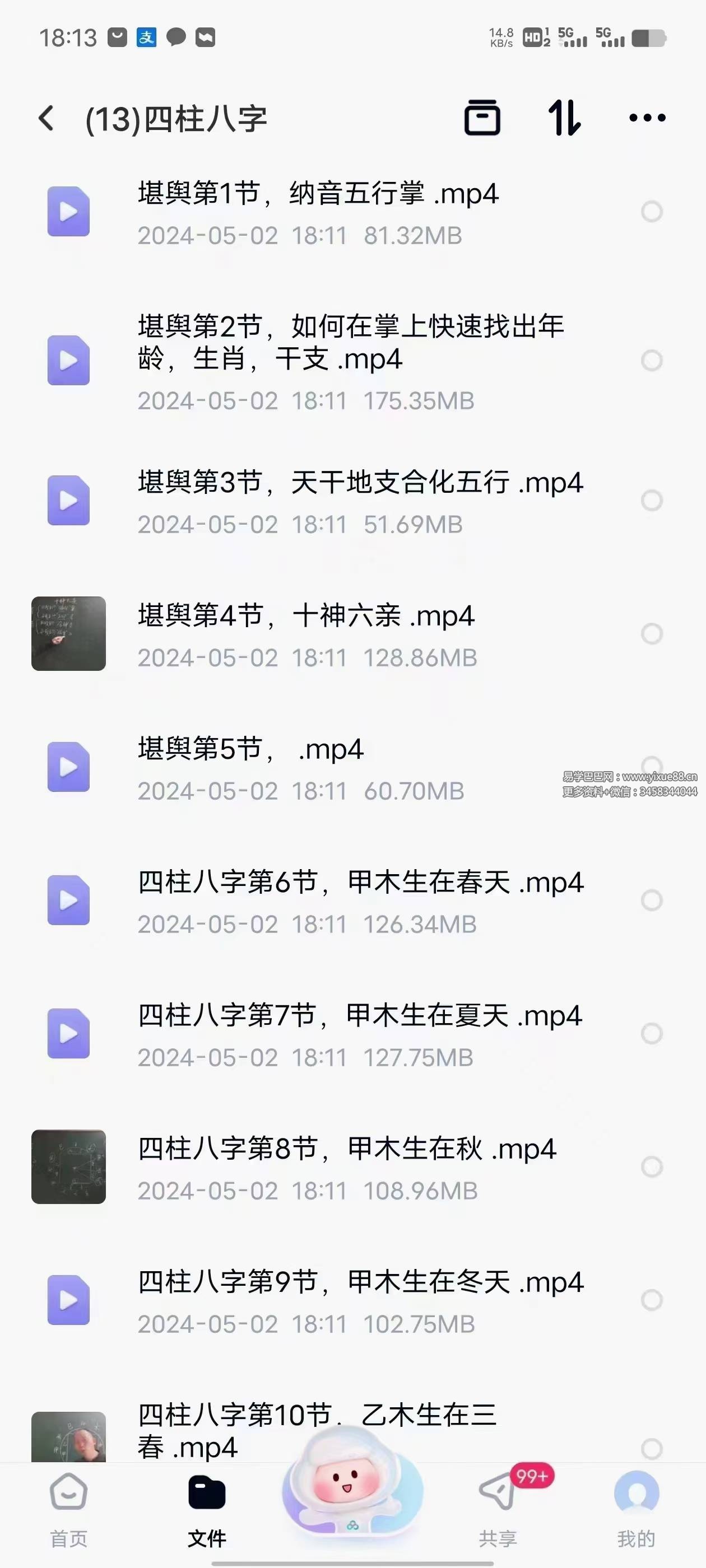Screen dimensions: 706x1568
Task: Select the checkbox for 堪舆第4节 video
Action: pyautogui.click(x=651, y=634)
